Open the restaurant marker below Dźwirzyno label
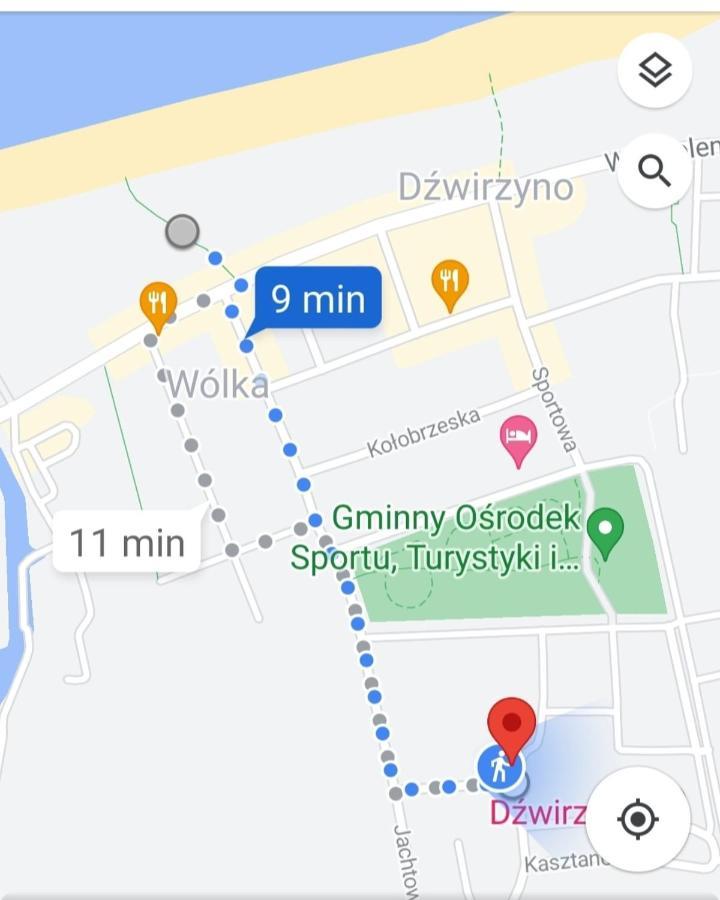Image resolution: width=720 pixels, height=900 pixels. pos(450,281)
